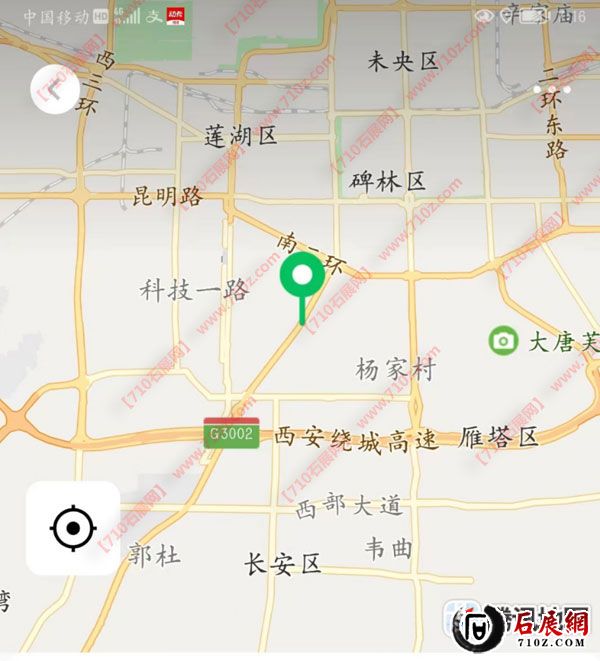
Task: Recenter the map on my location
Action: coord(73,527)
